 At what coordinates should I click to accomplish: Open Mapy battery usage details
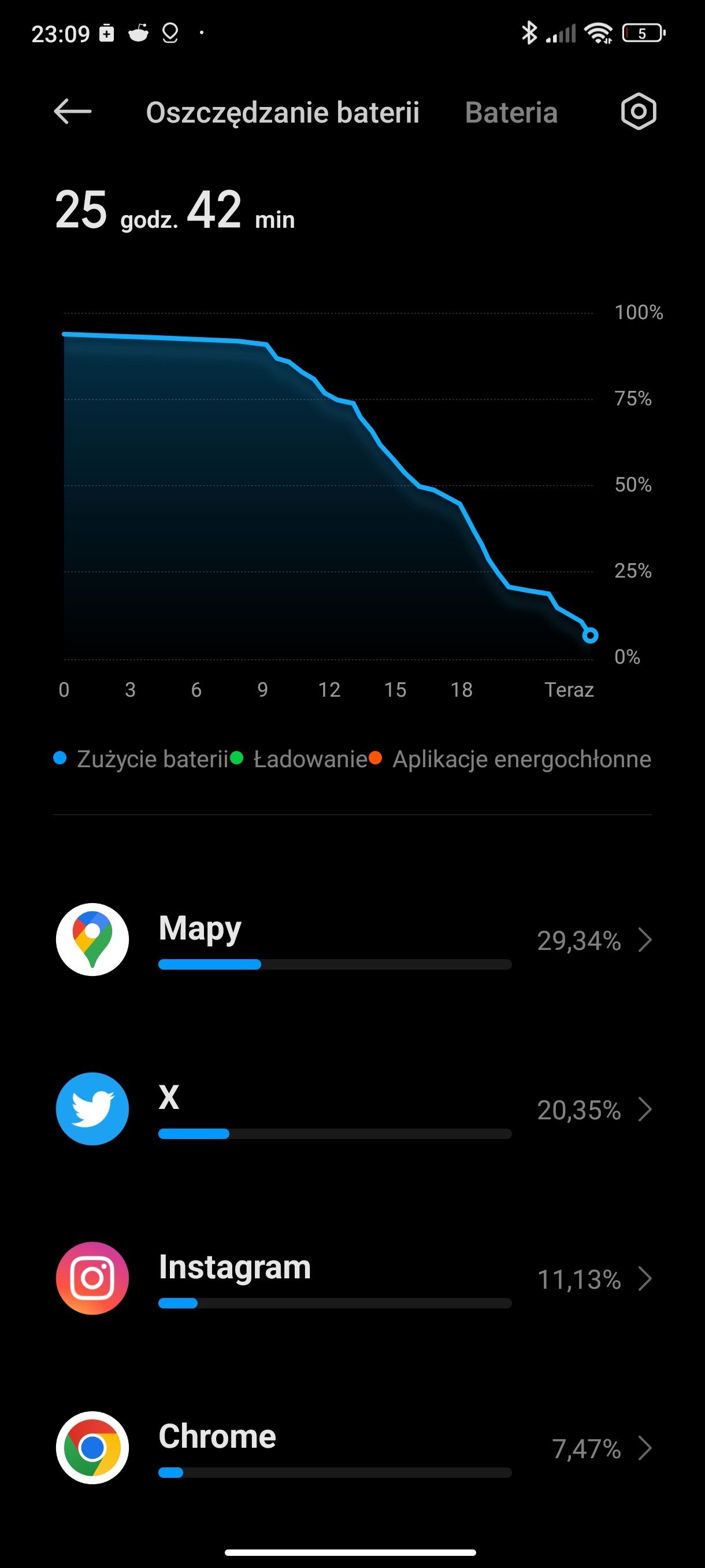pos(353,940)
